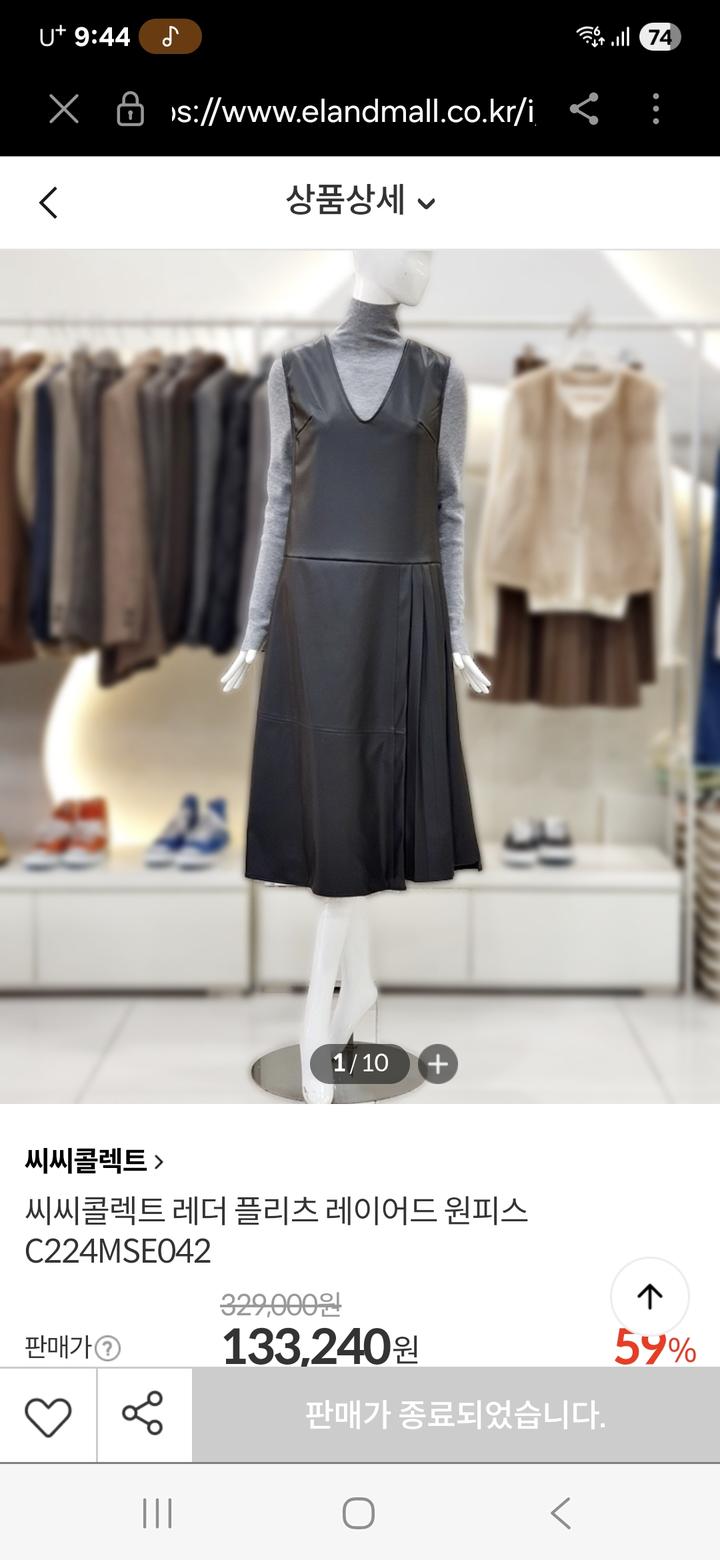Tap the 판매가 help question mark
Screen dimensions: 720x1560
pyautogui.click(x=107, y=1349)
